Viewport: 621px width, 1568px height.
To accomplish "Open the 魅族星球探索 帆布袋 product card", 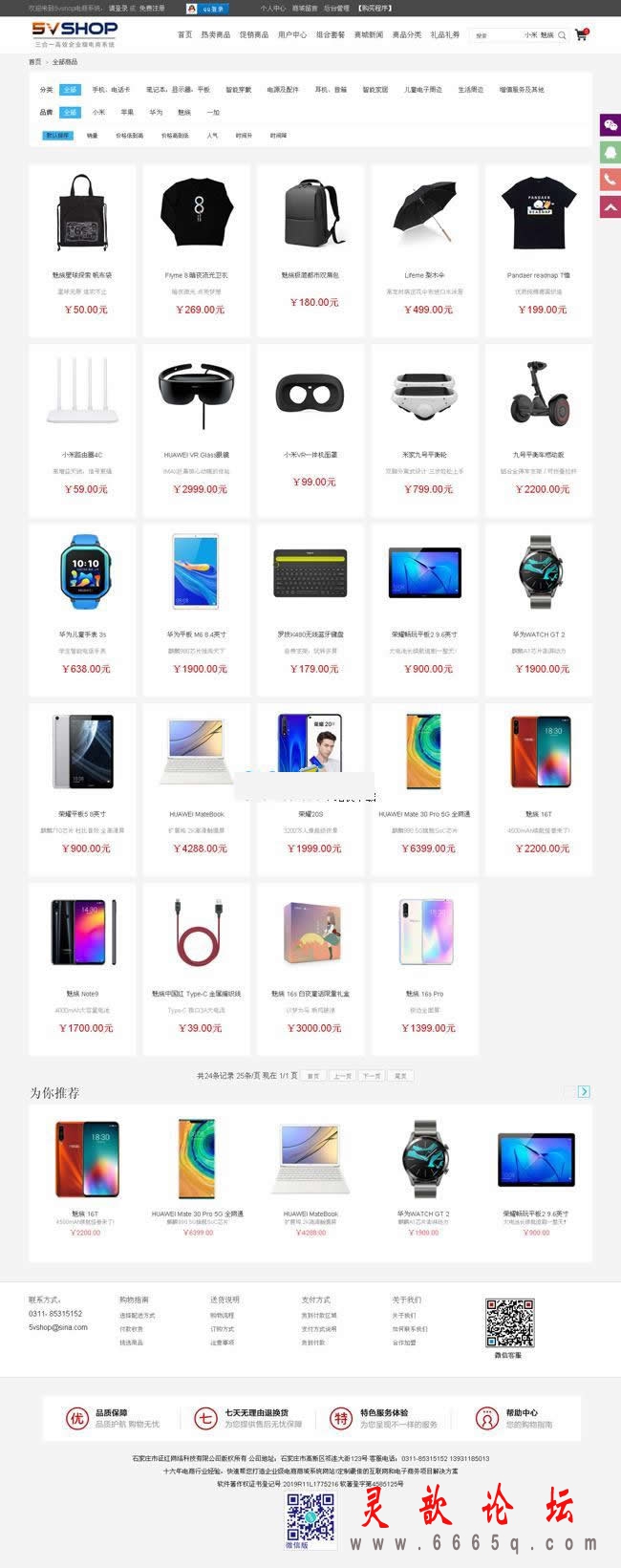I will [x=84, y=248].
